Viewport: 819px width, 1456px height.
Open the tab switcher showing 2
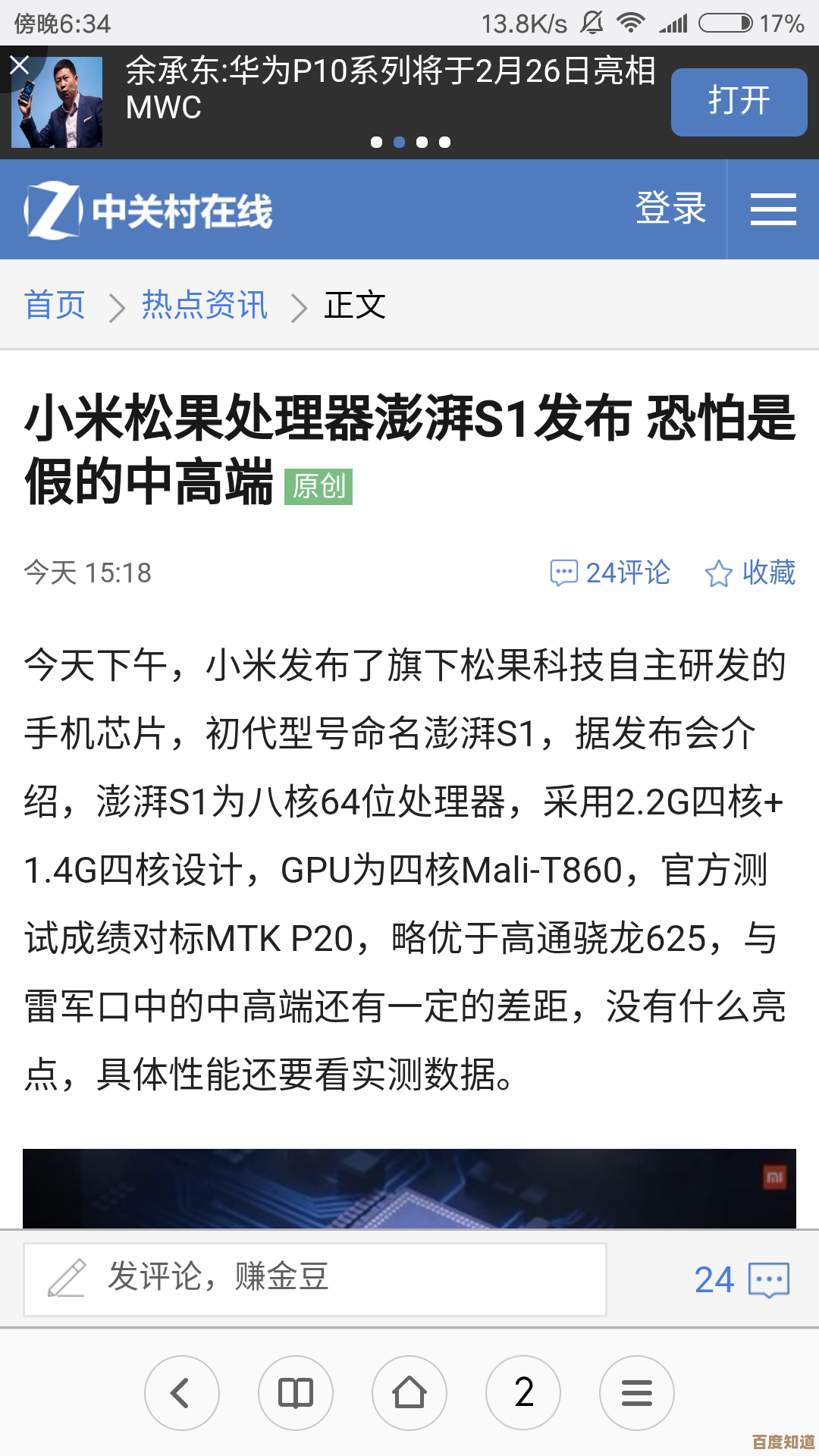[x=523, y=1393]
